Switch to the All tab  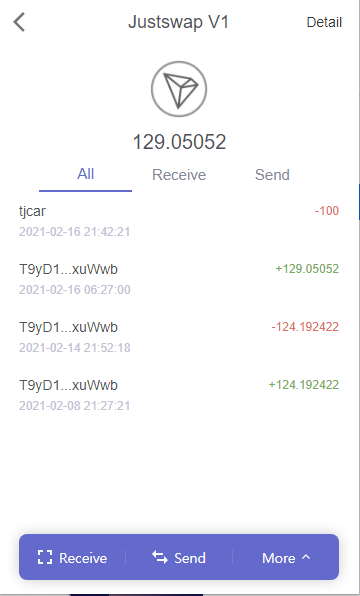pyautogui.click(x=86, y=174)
